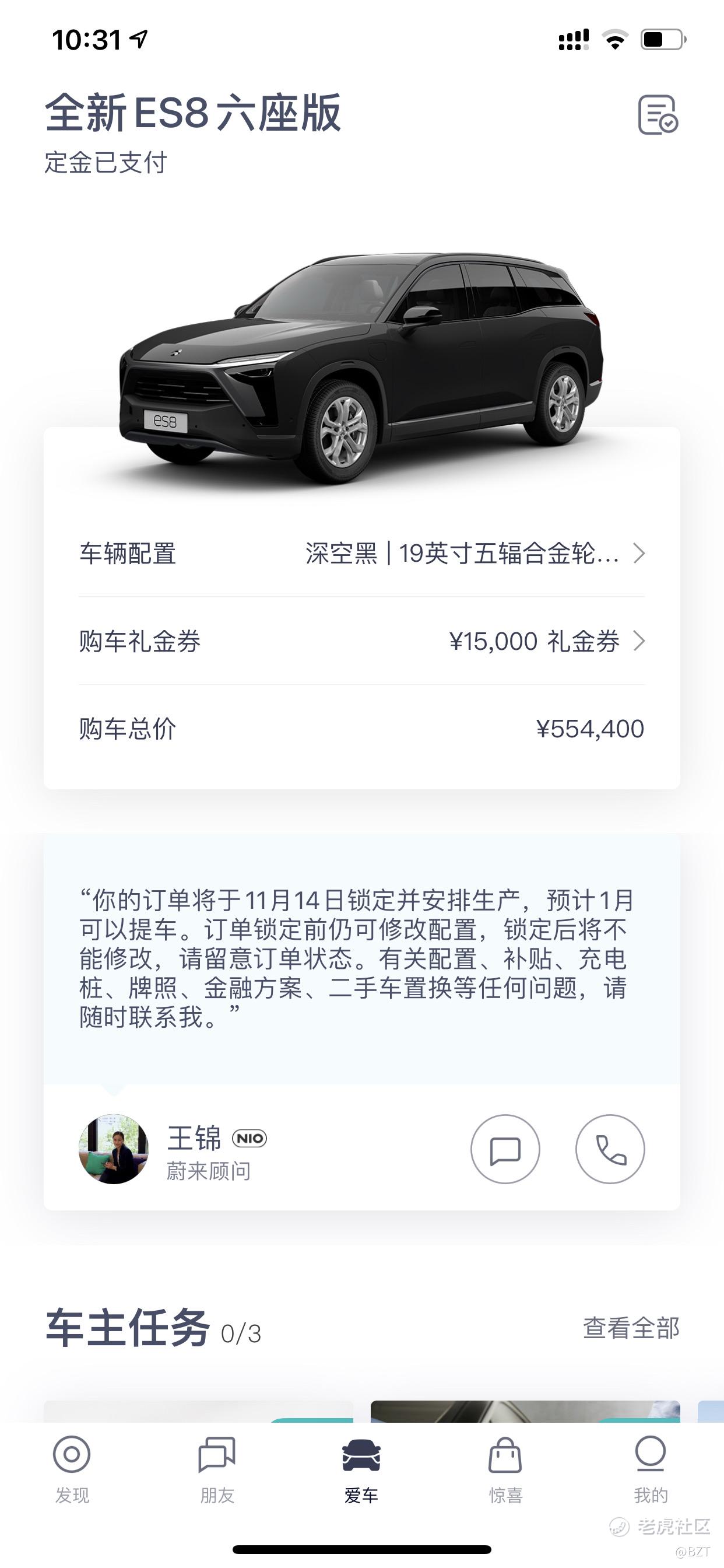The width and height of the screenshot is (724, 1568).
Task: Tap 查看全部 to view all owner tasks
Action: 631,1328
